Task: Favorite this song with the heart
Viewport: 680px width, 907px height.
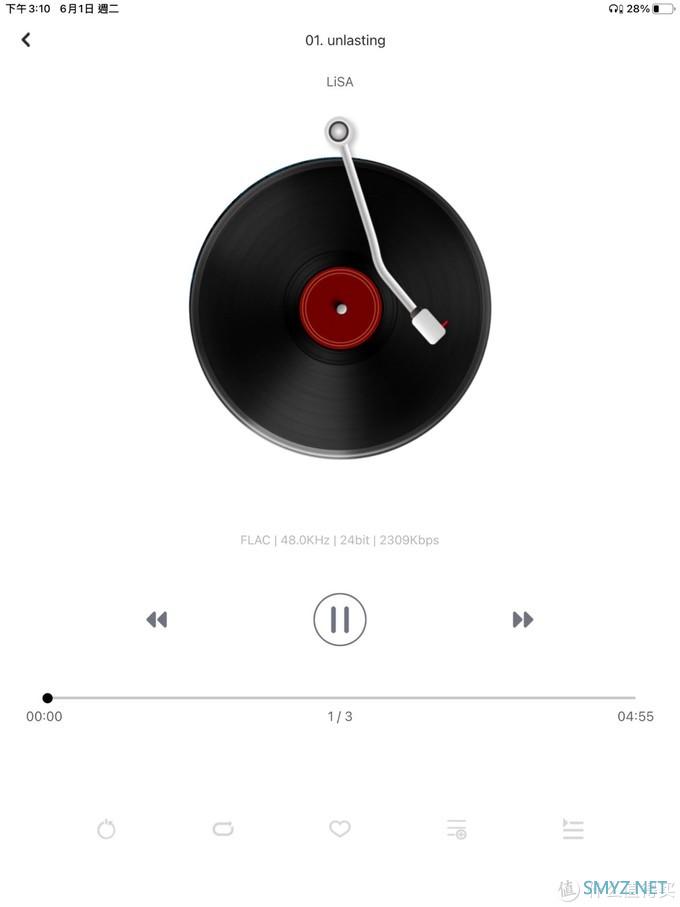Action: pos(340,829)
